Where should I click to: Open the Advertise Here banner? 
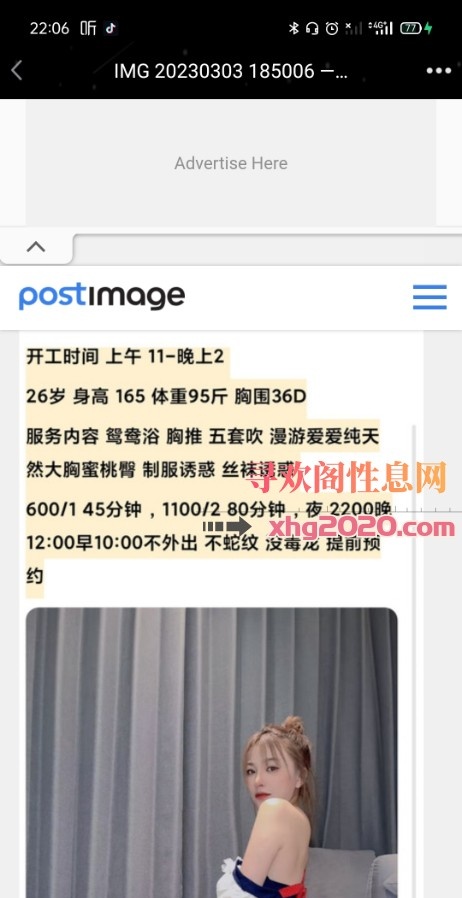pos(231,163)
